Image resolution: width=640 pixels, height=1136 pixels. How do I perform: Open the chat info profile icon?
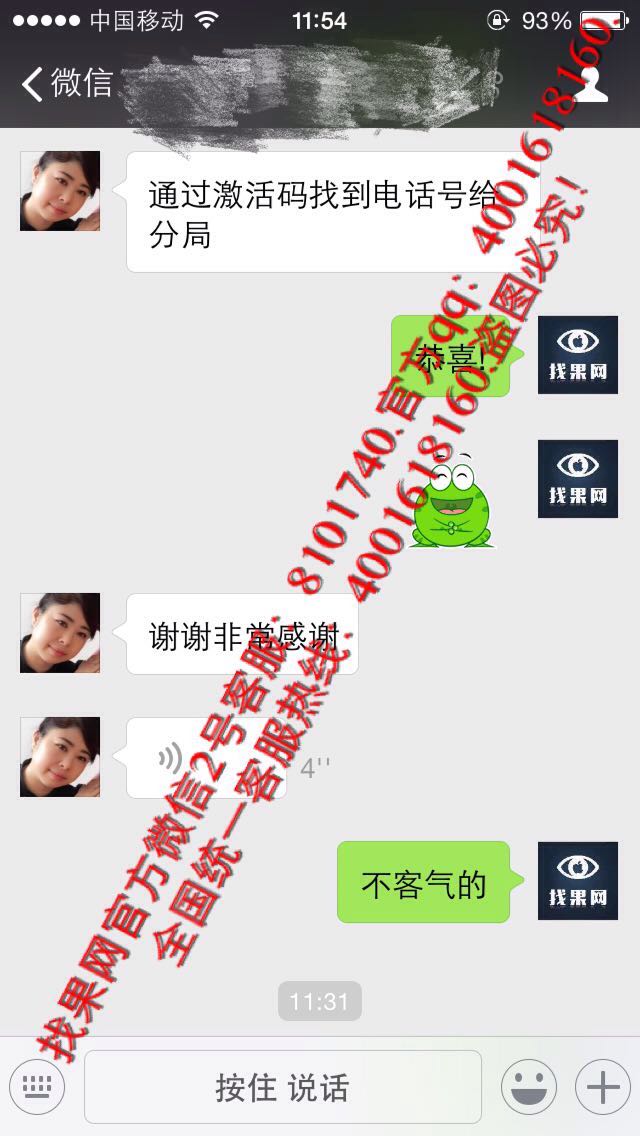593,83
